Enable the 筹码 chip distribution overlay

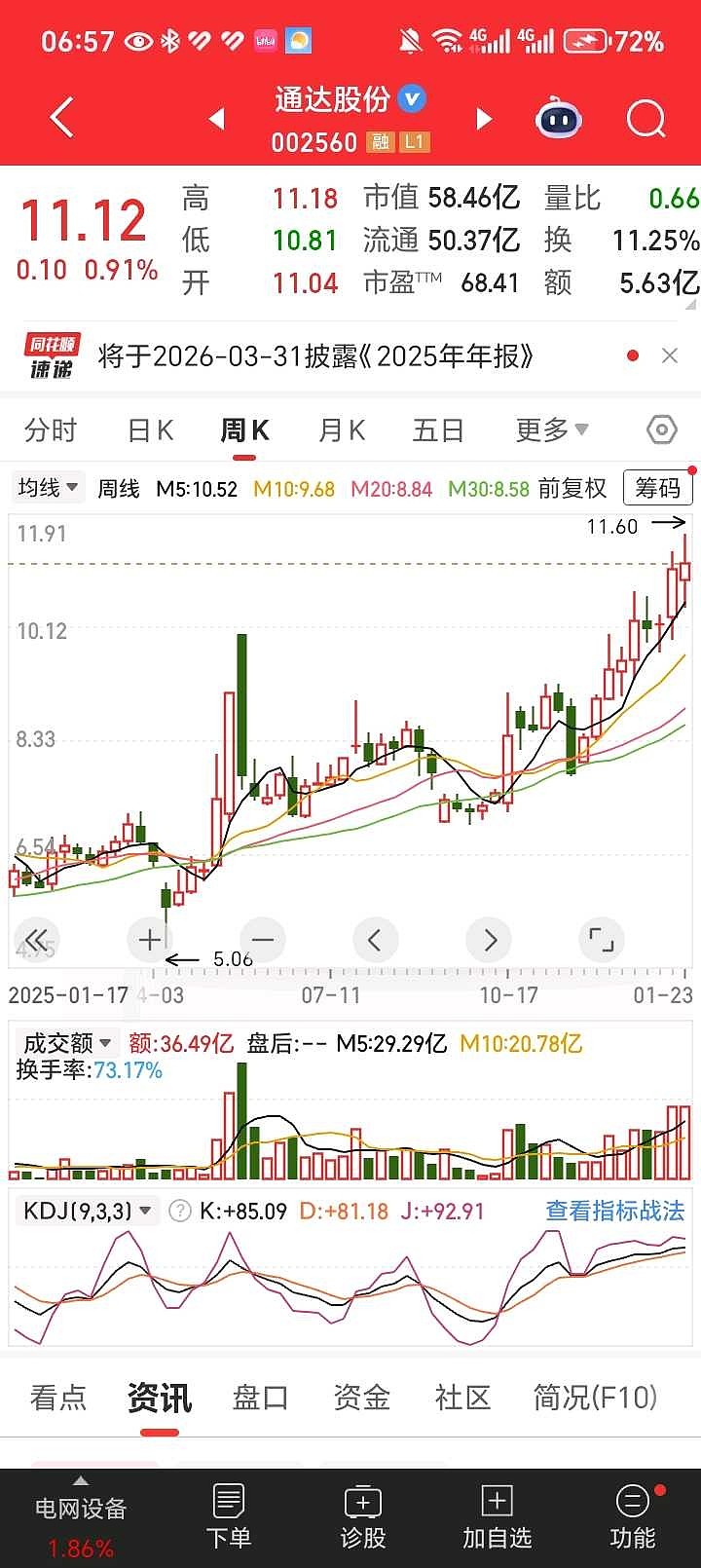pos(657,487)
